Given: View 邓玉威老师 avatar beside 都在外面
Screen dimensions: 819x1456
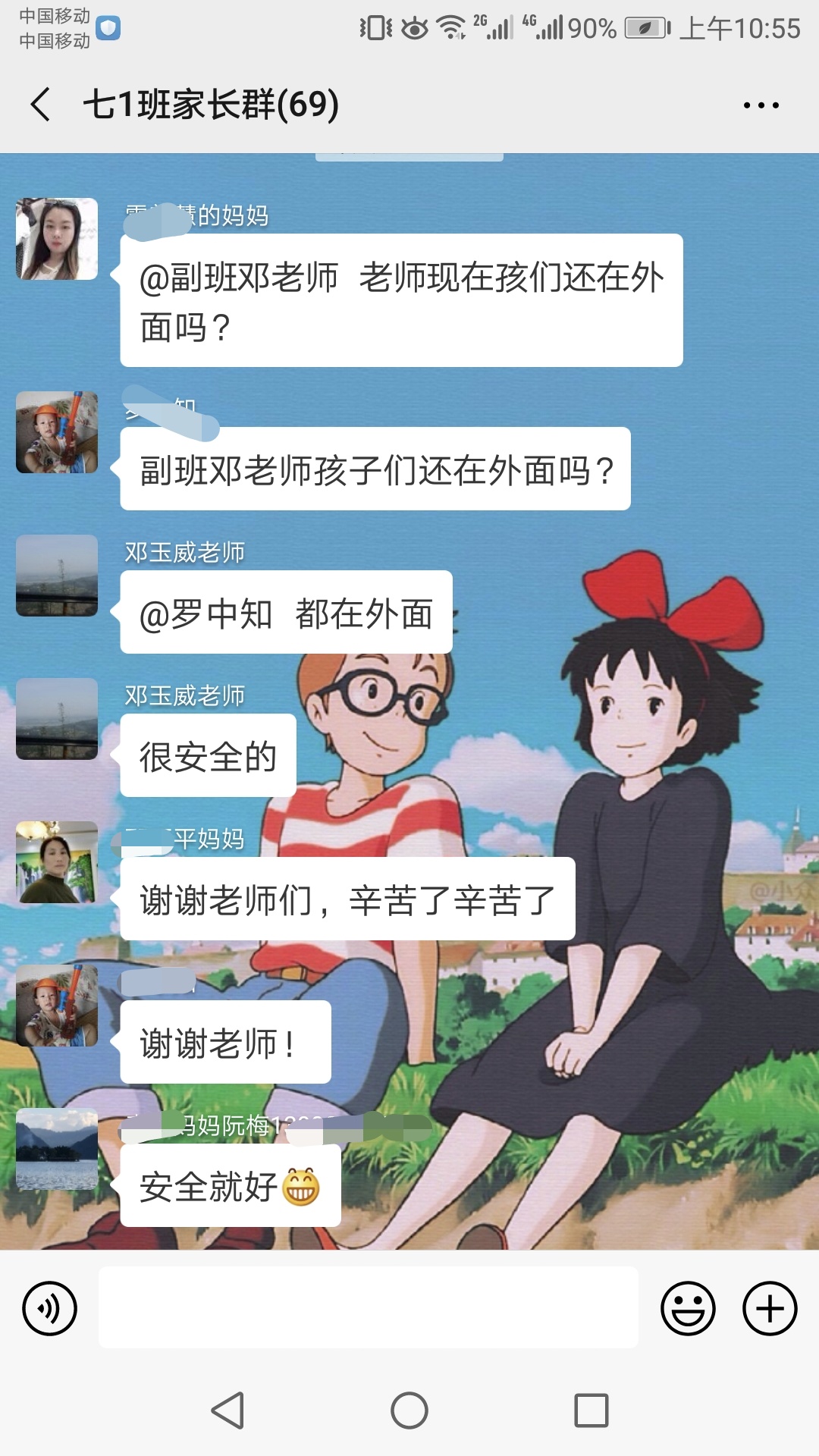Looking at the screenshot, I should 57,576.
